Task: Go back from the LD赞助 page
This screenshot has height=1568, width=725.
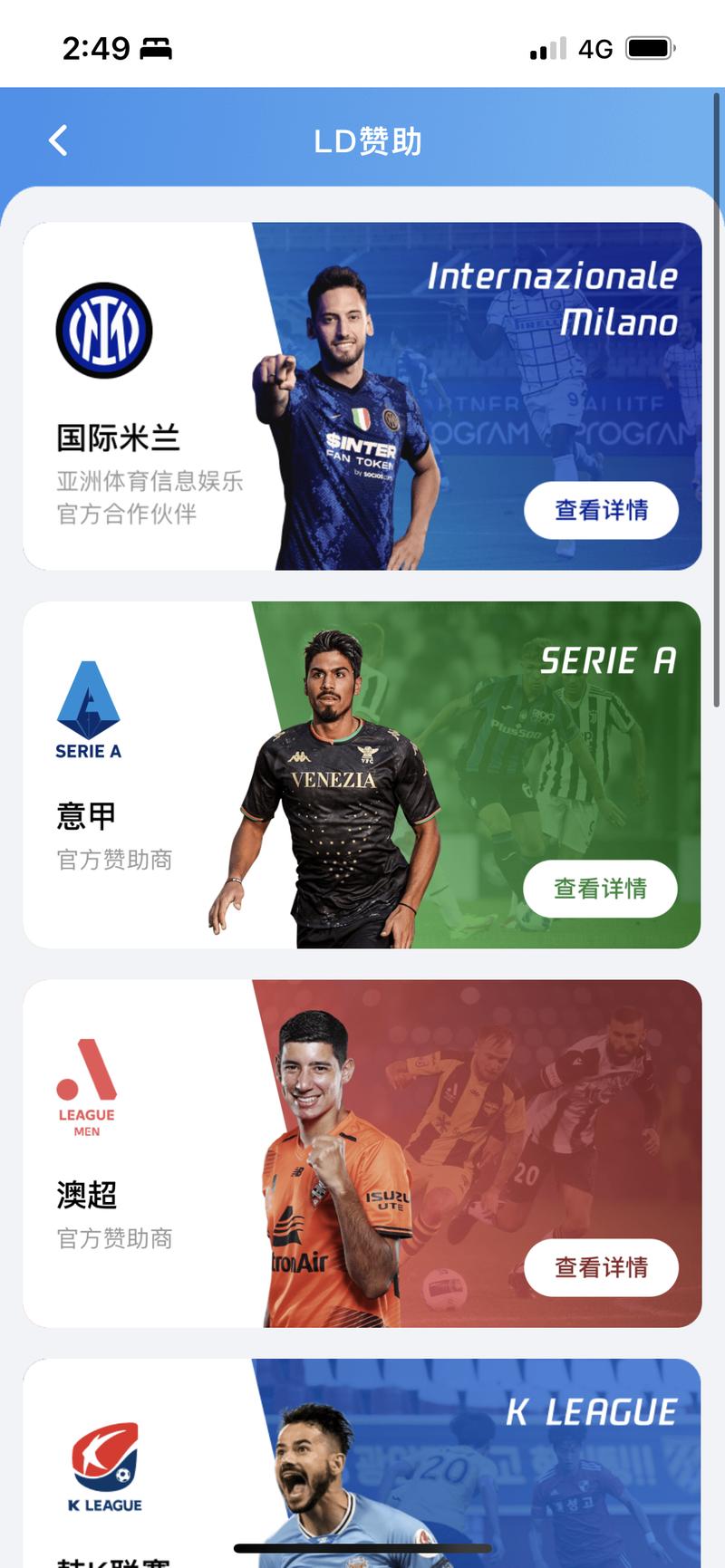Action: (x=58, y=140)
